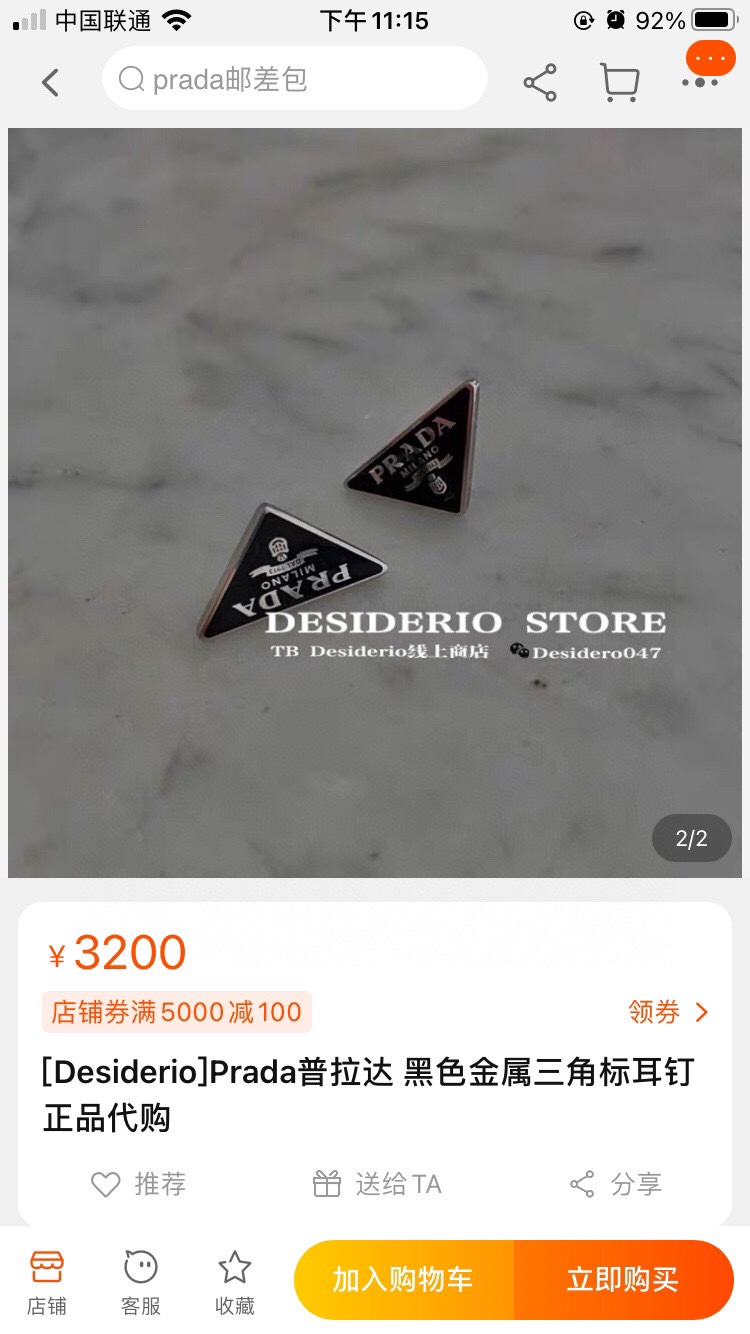750x1334 pixels.
Task: Save item to favorites with 收藏
Action: tap(235, 1280)
